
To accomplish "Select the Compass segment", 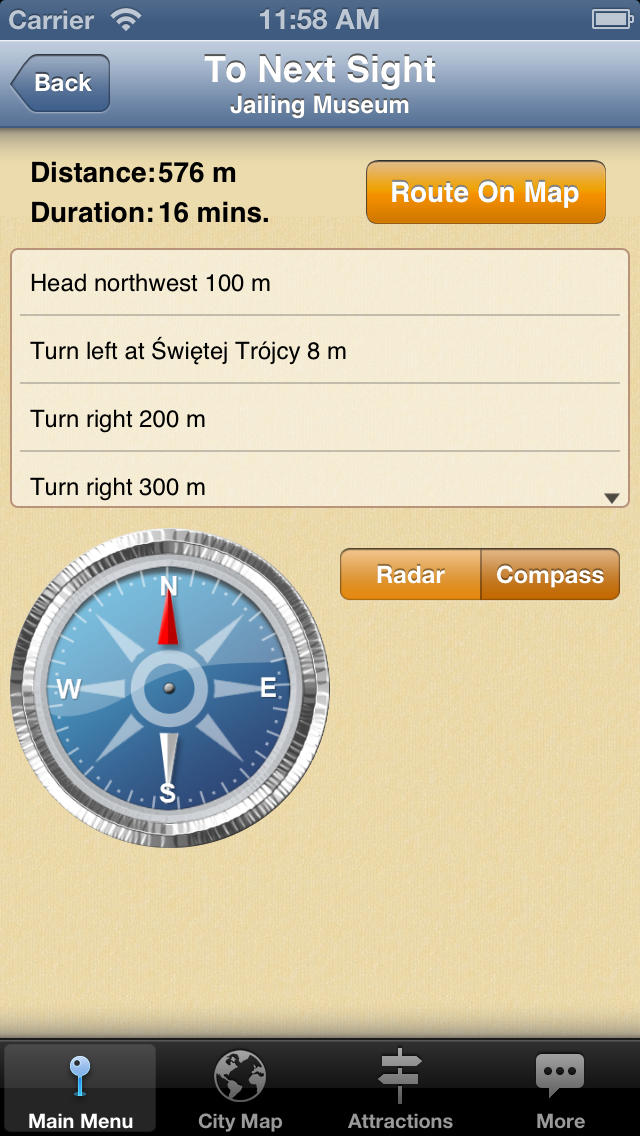I will (x=550, y=575).
